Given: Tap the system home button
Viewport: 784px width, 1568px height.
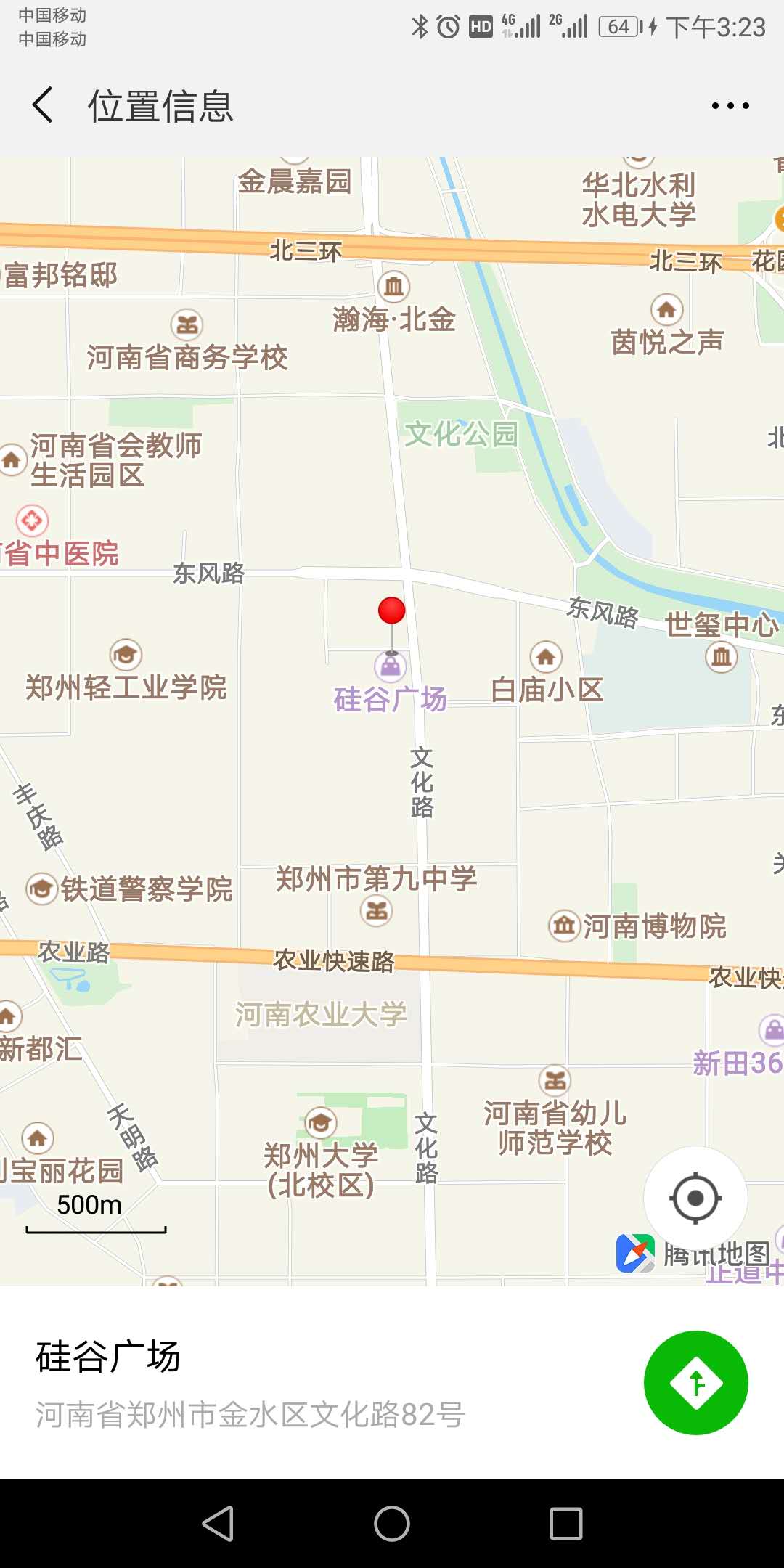Looking at the screenshot, I should click(392, 1523).
